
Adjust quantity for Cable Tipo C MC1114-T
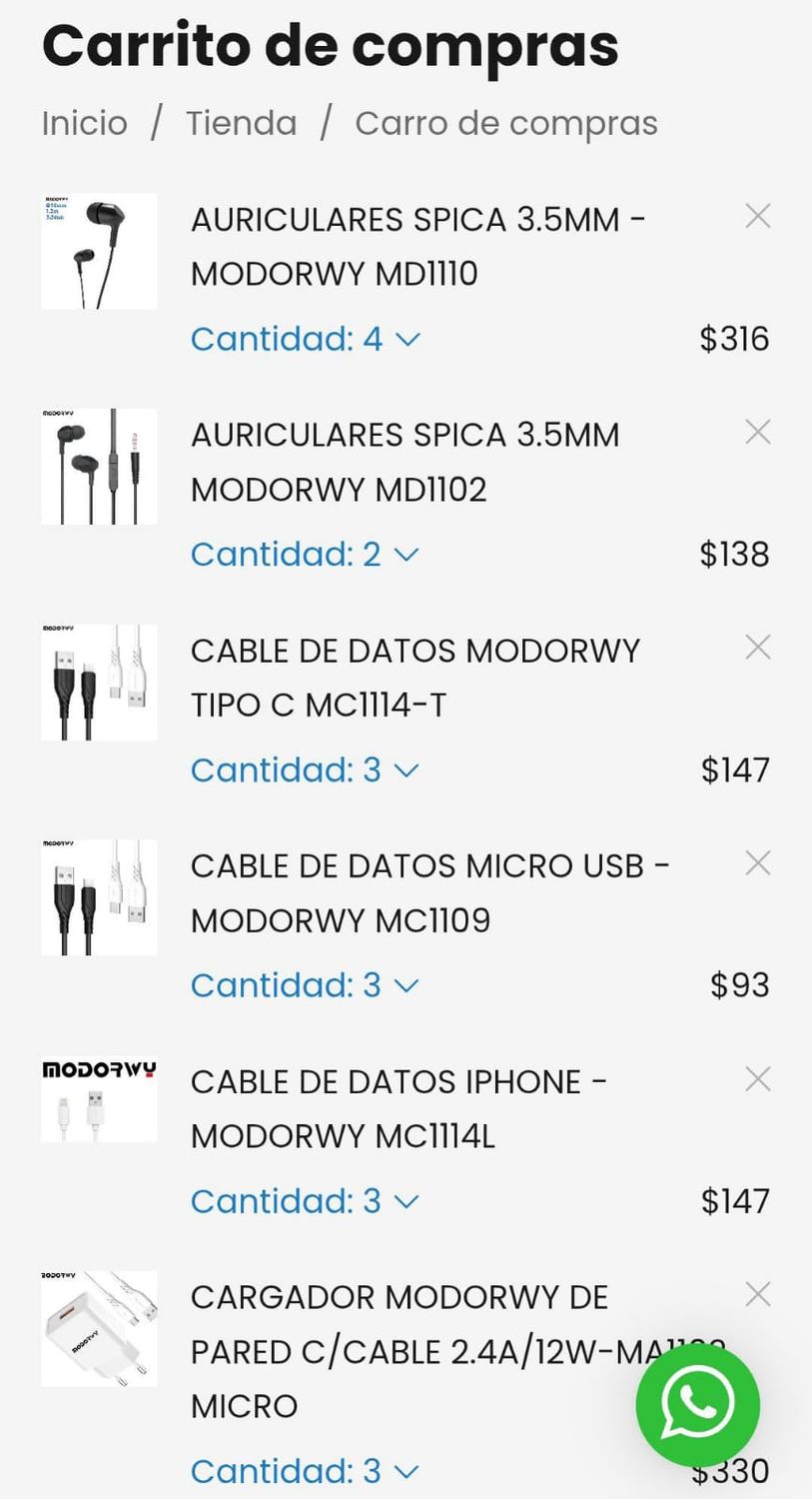click(305, 769)
